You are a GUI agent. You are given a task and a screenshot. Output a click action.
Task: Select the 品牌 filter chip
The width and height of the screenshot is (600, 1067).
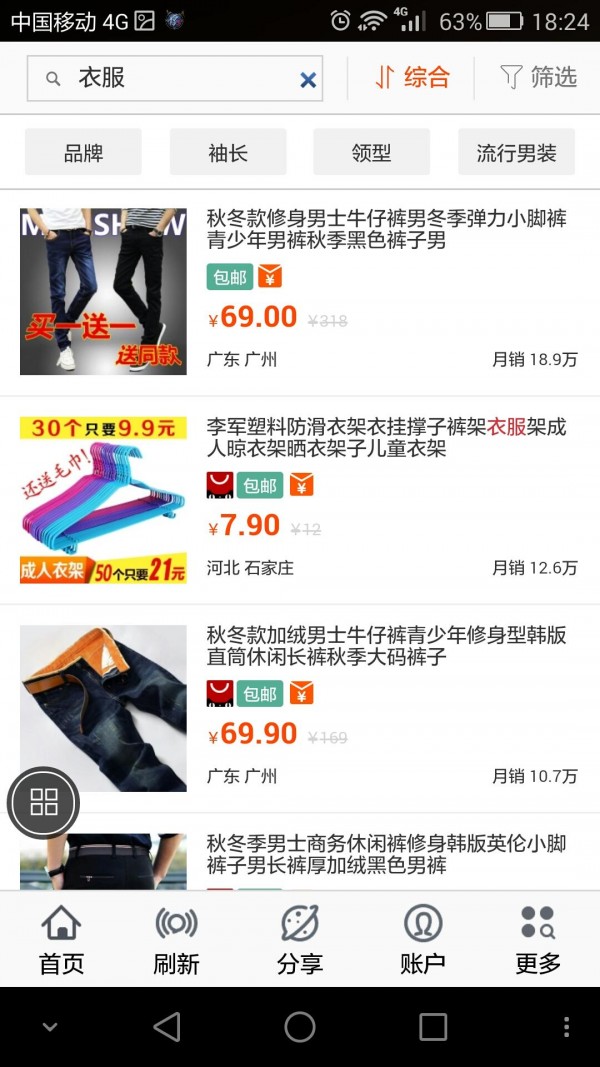click(83, 153)
